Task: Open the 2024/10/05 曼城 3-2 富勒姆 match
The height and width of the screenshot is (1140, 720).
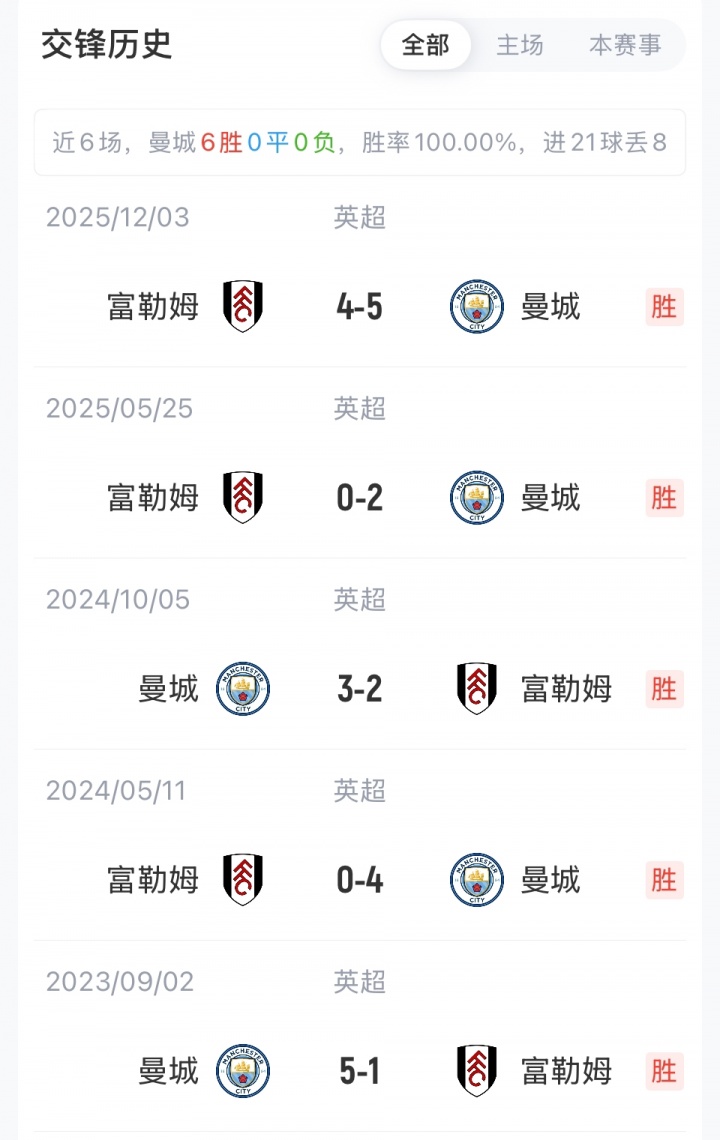Action: point(360,689)
